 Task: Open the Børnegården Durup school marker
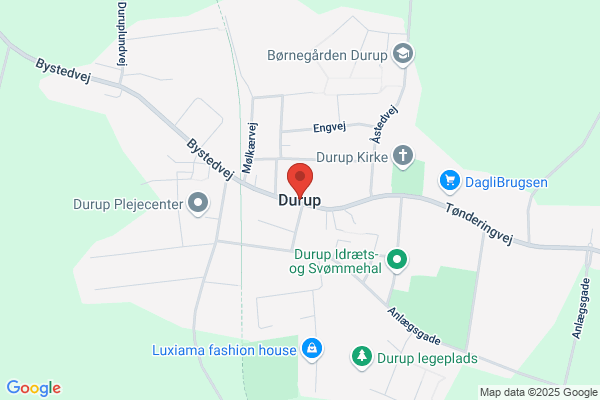(403, 54)
